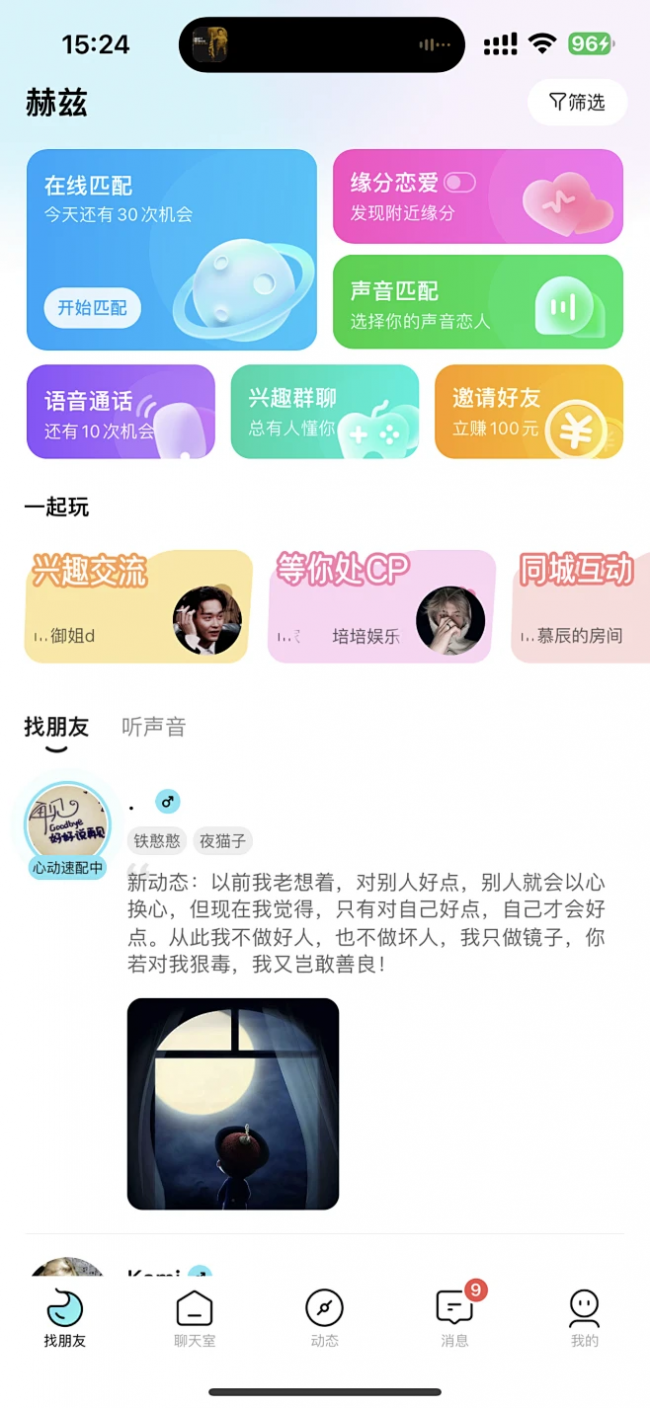
Task: Toggle the 缘分恋爱 switch
Action: (x=459, y=183)
